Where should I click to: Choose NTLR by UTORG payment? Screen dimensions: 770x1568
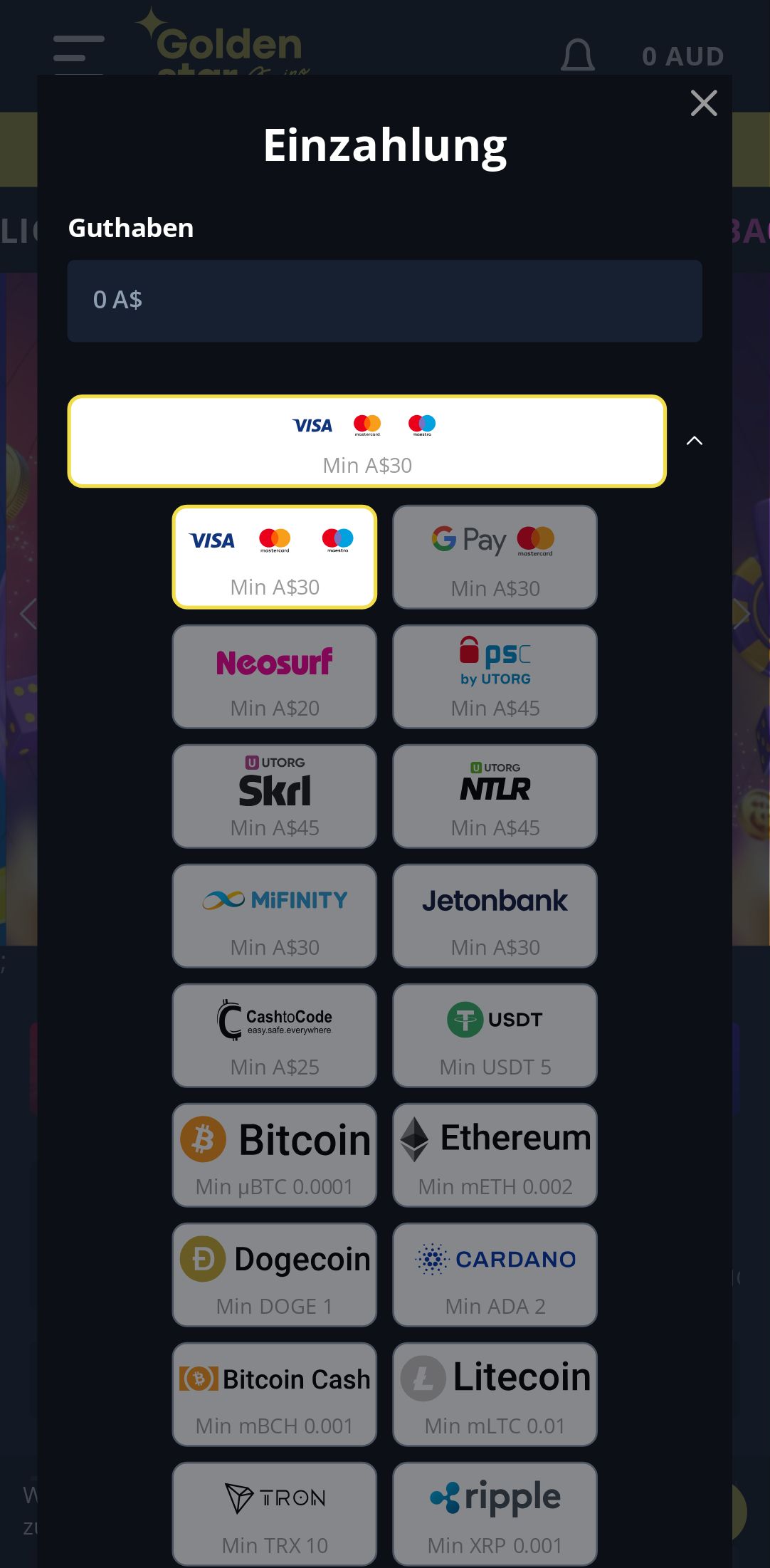click(495, 796)
